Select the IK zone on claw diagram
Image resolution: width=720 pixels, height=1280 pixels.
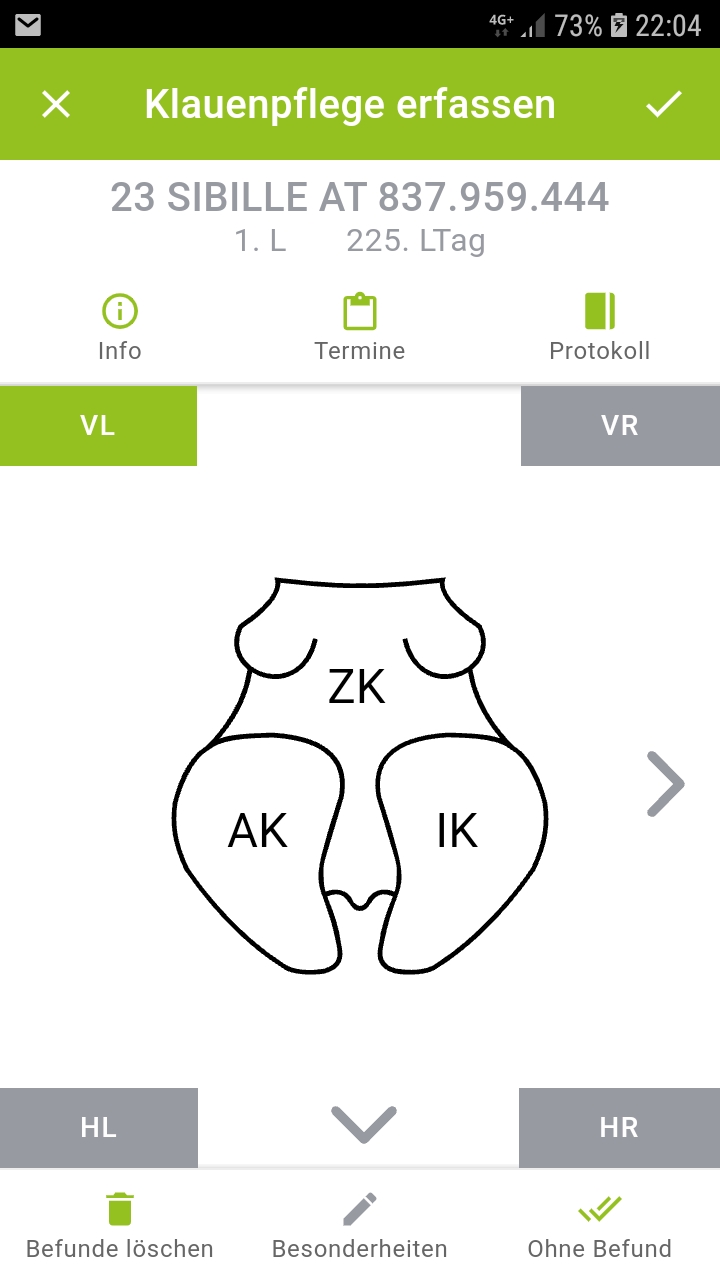click(457, 830)
